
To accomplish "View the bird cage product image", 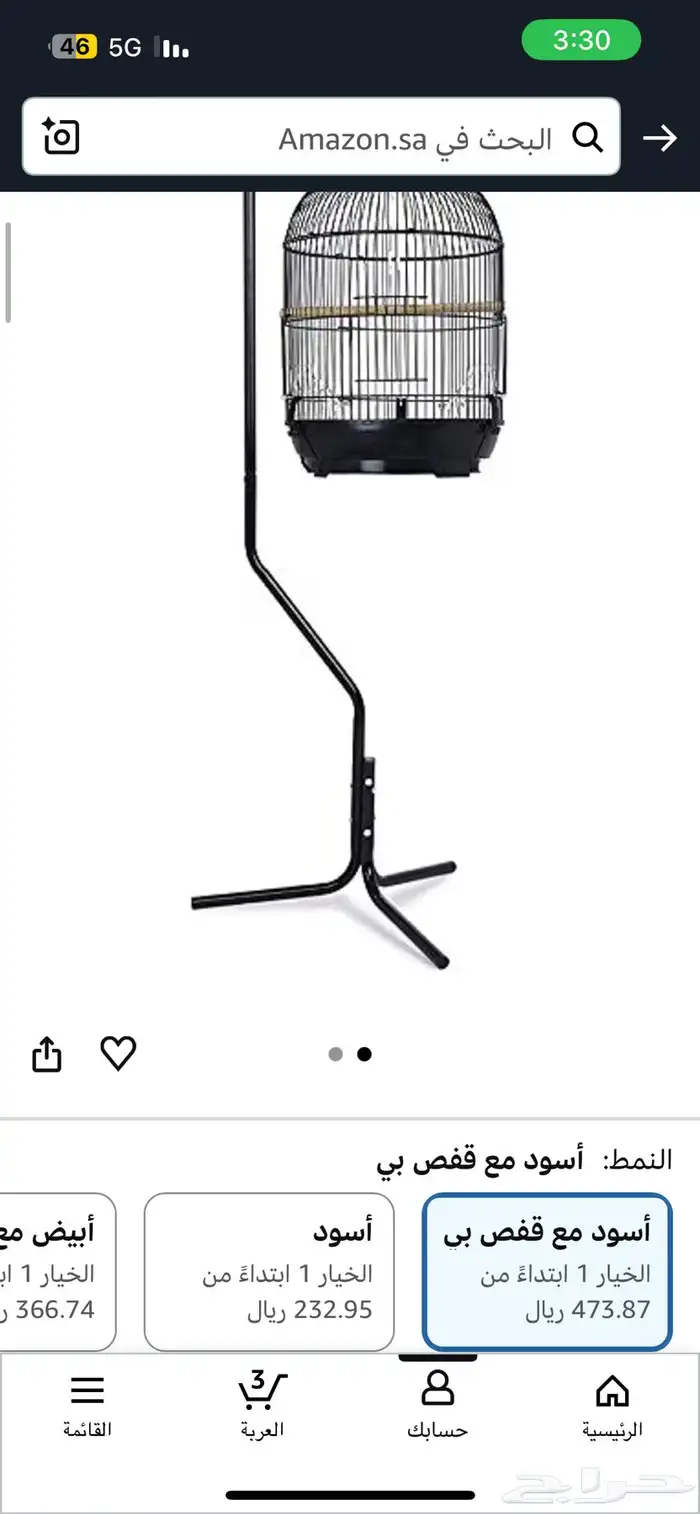I will click(350, 580).
